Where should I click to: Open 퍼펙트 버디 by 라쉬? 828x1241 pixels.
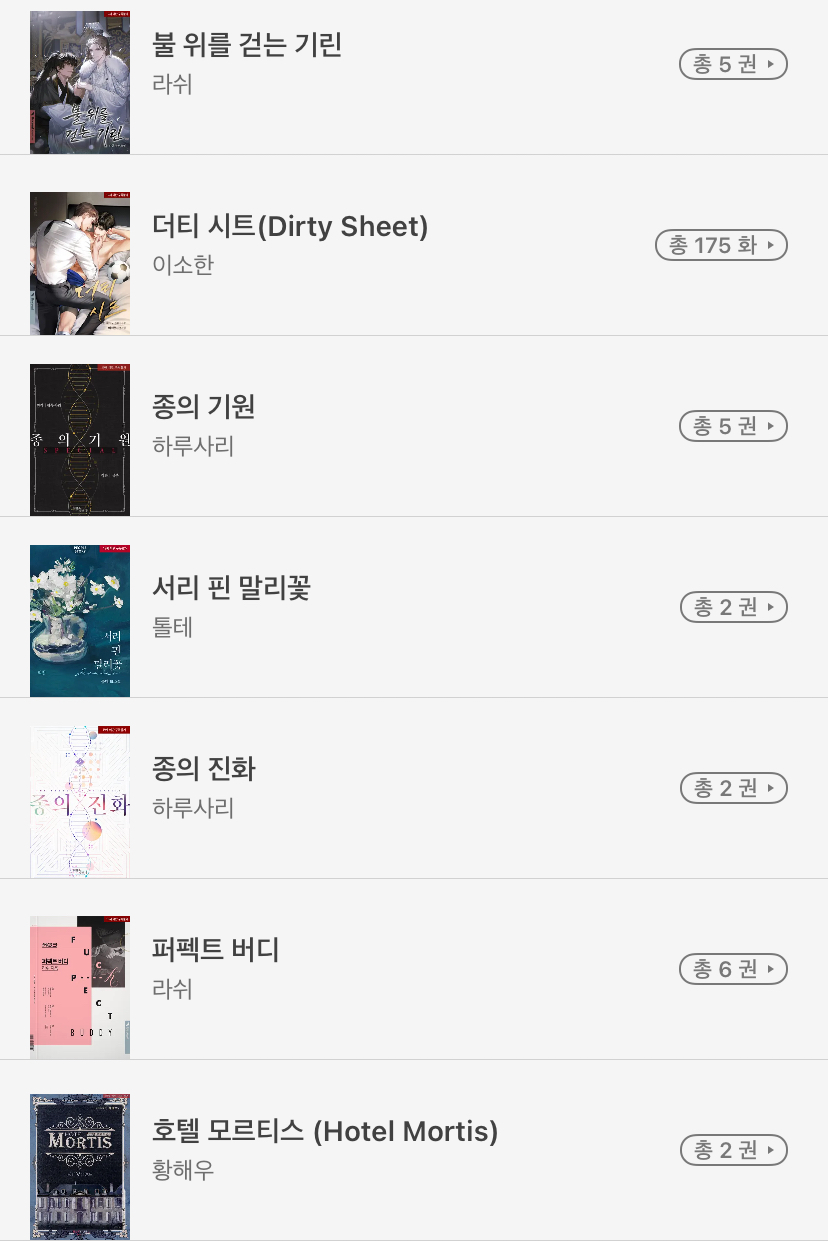pos(216,950)
